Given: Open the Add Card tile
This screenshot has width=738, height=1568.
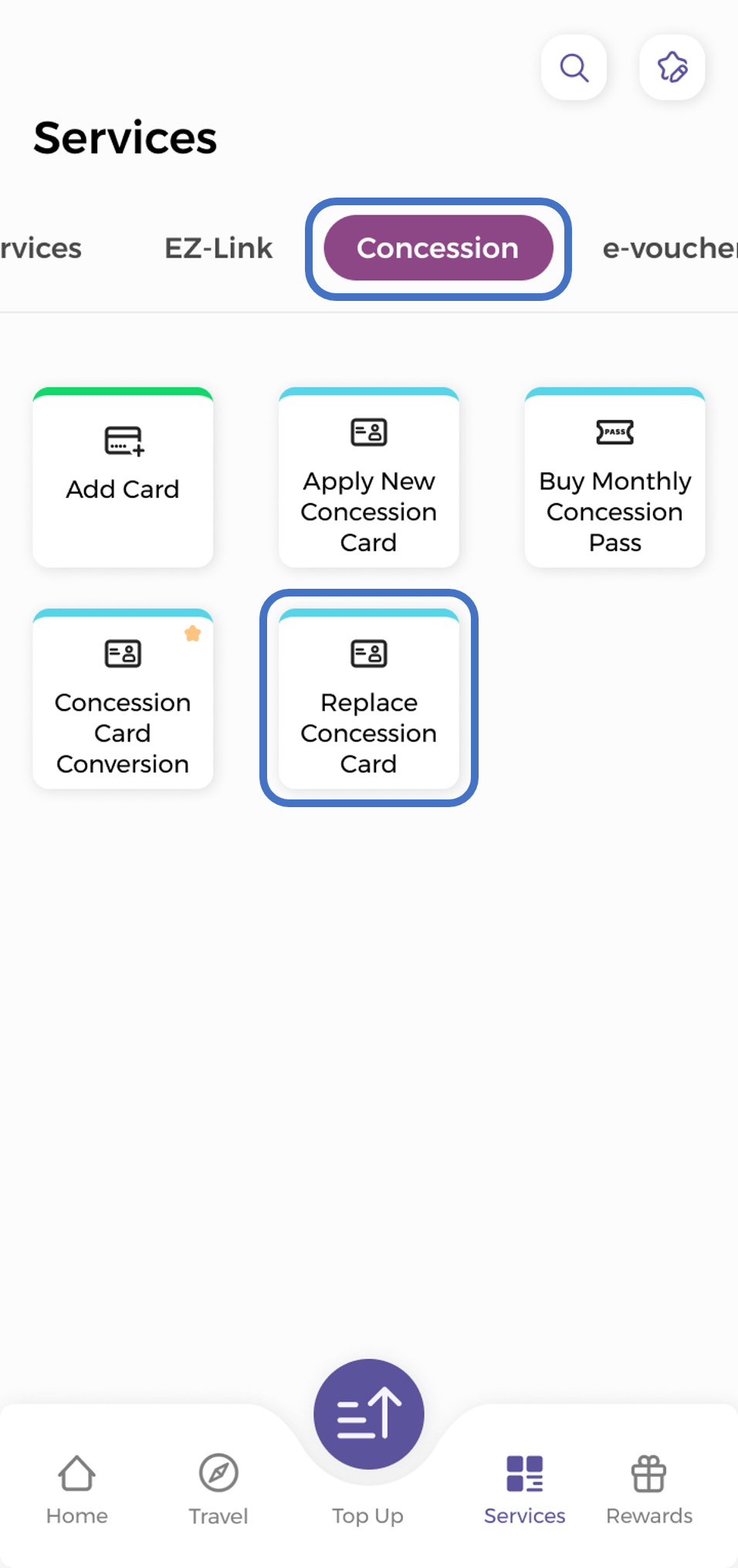Looking at the screenshot, I should (x=123, y=478).
